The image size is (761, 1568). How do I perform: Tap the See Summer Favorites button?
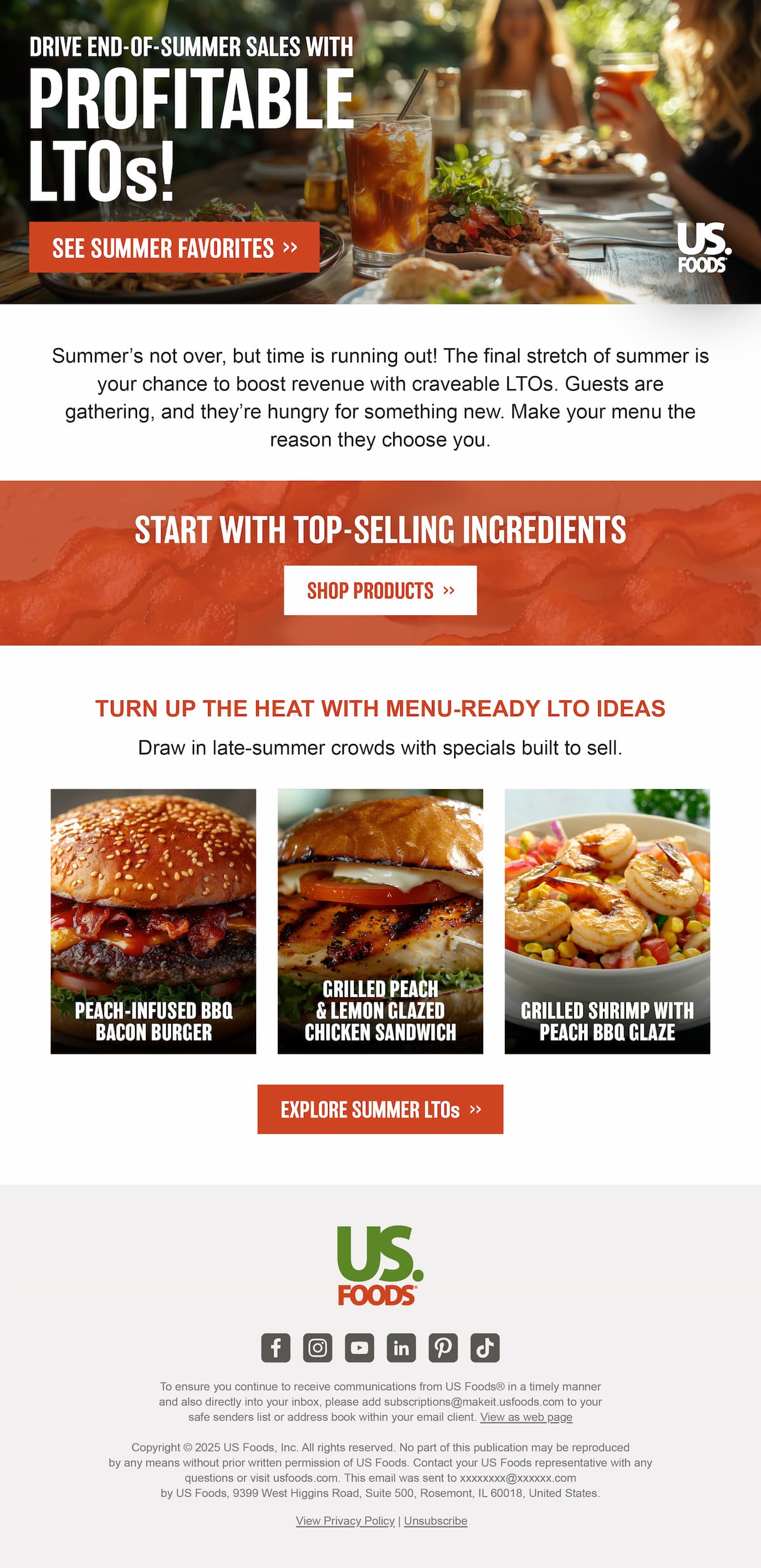pos(174,247)
